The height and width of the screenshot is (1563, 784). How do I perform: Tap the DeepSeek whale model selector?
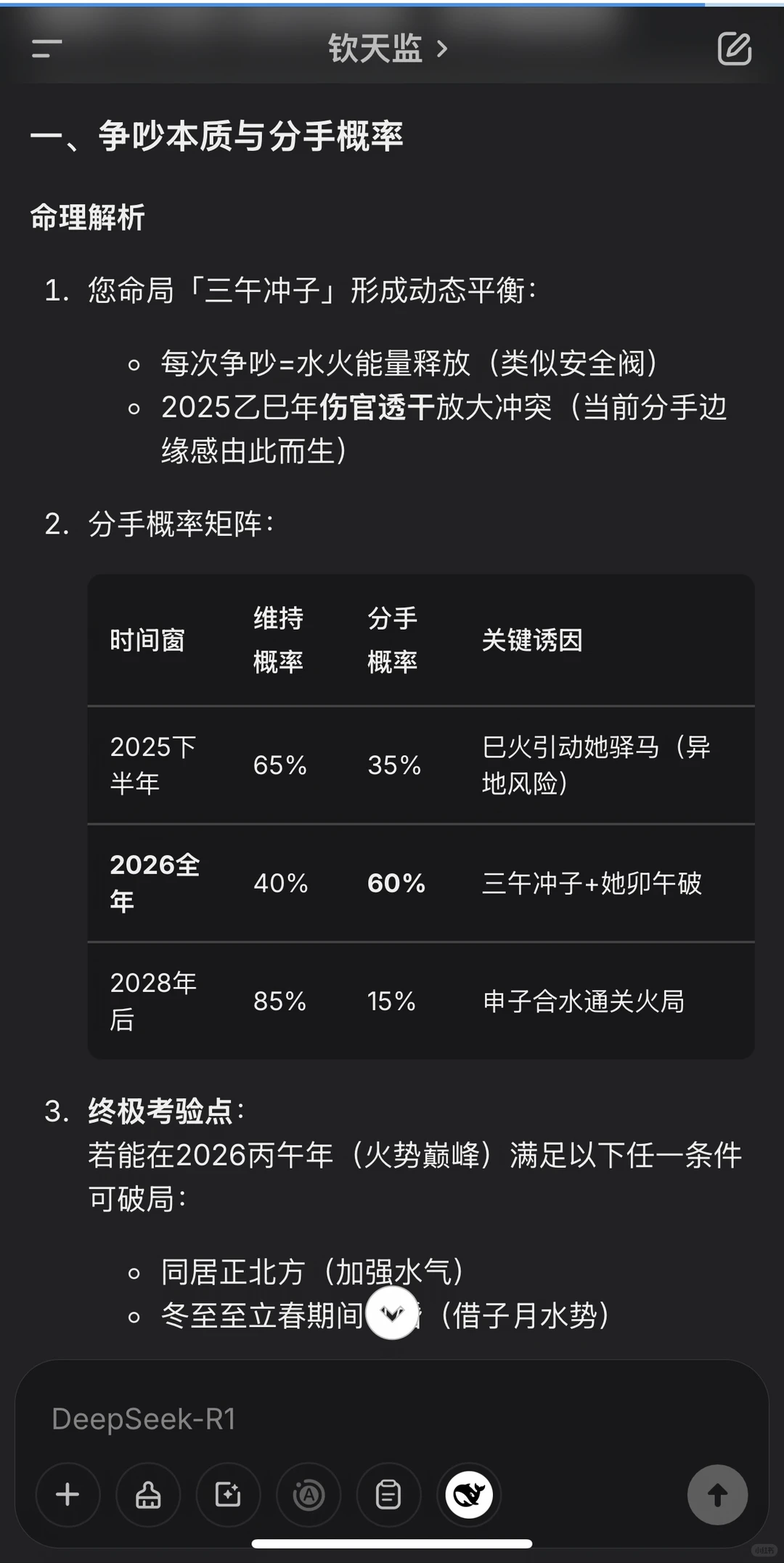point(469,1494)
